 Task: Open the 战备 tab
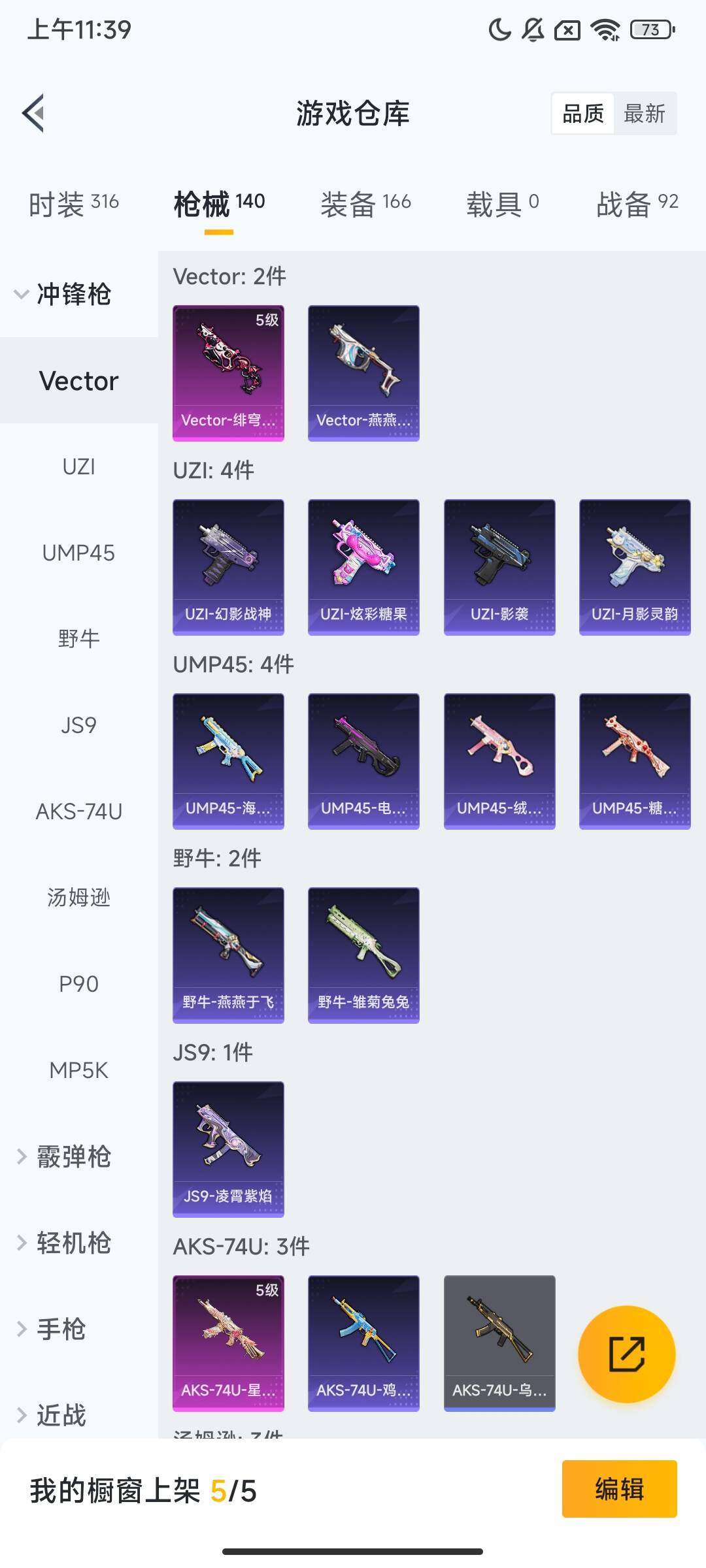(x=637, y=204)
